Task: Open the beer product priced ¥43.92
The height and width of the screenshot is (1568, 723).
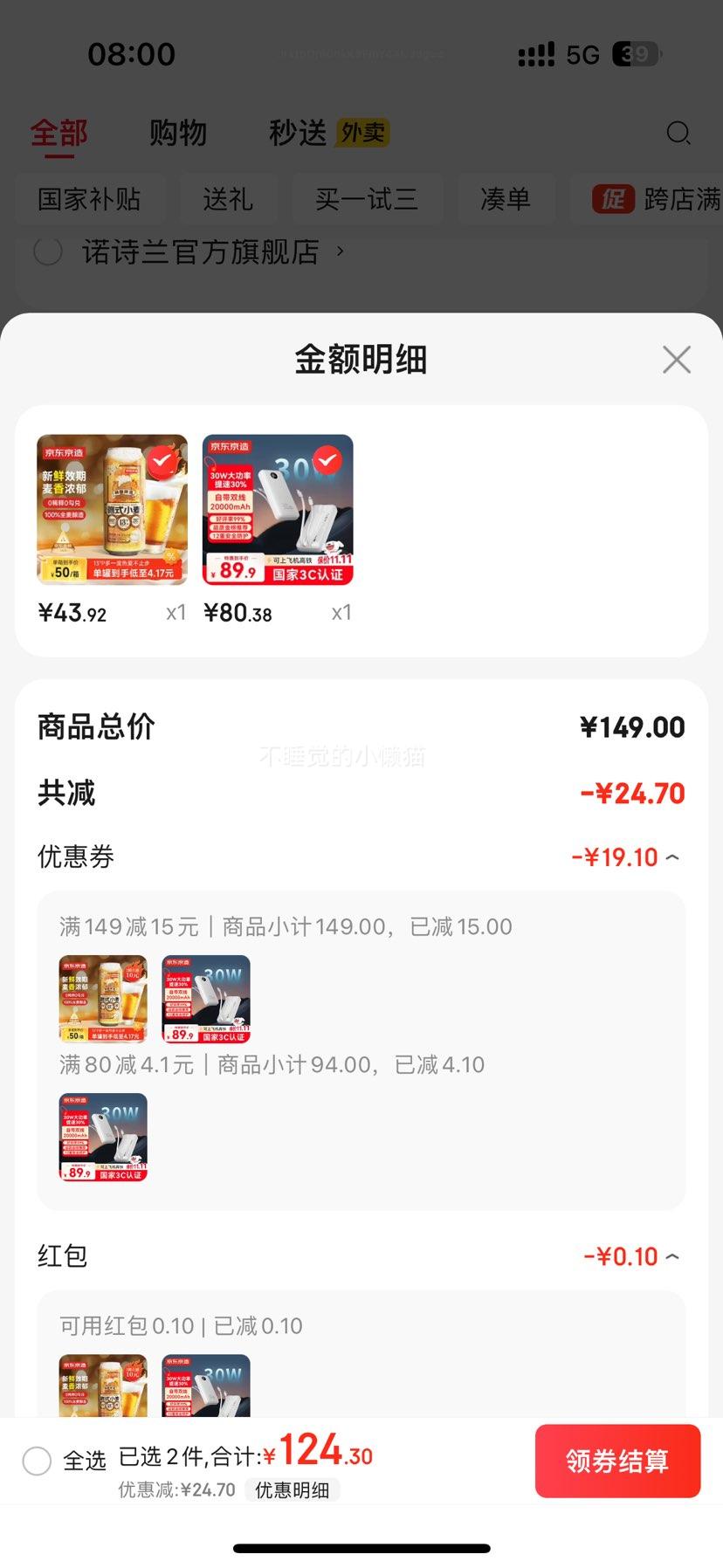Action: tap(112, 510)
